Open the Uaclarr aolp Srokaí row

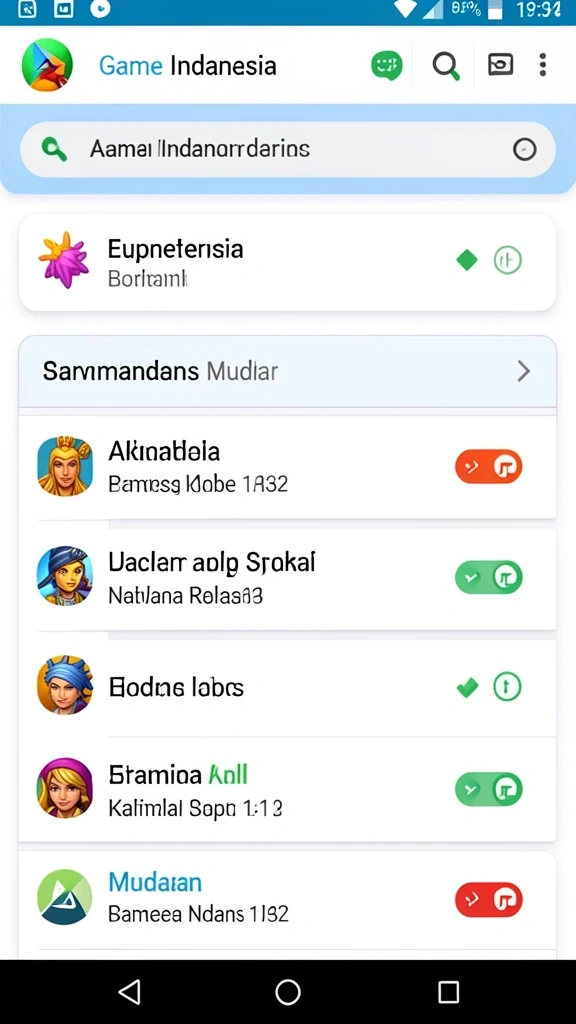point(287,578)
